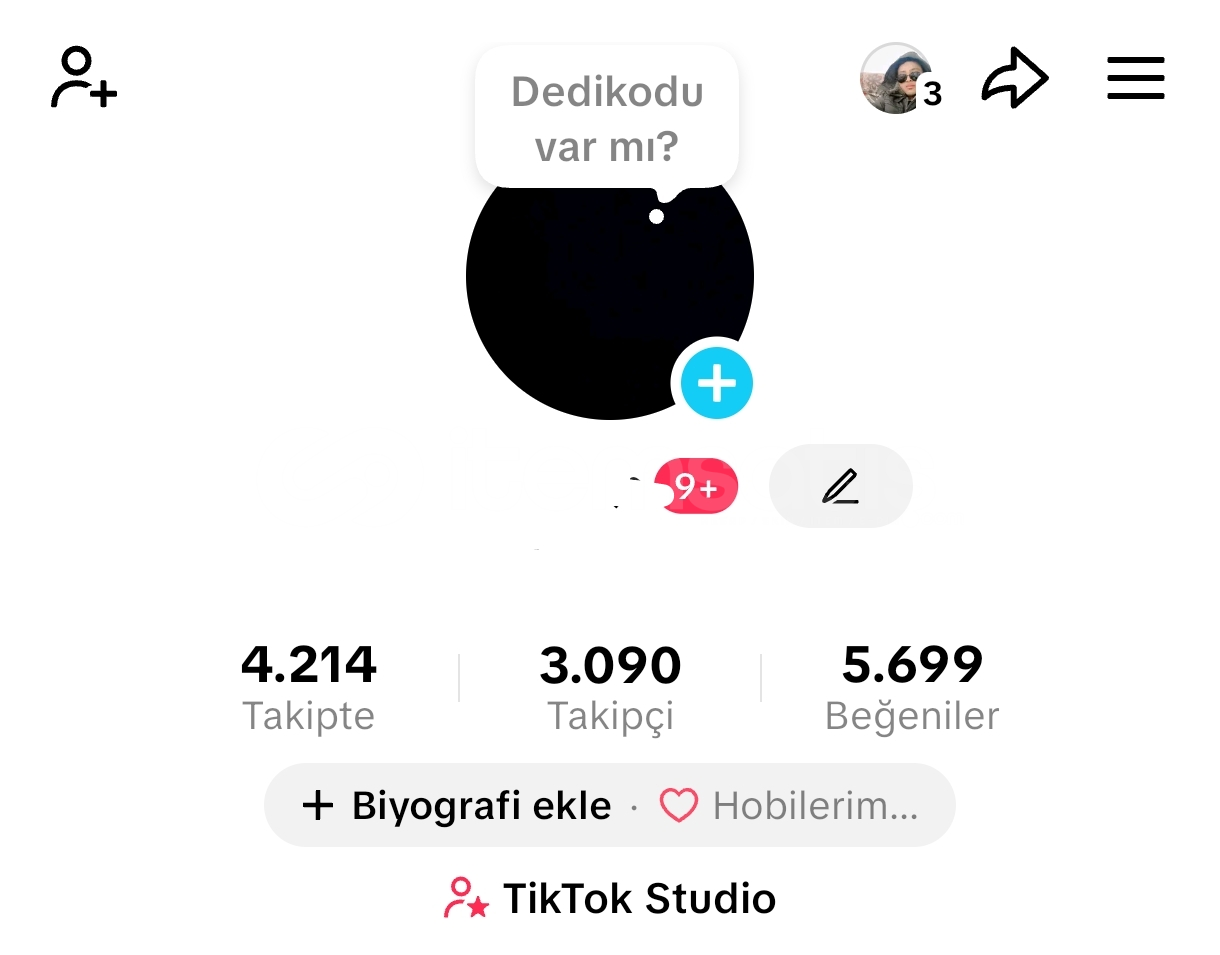Open the 9+ notification badge

pos(697,487)
